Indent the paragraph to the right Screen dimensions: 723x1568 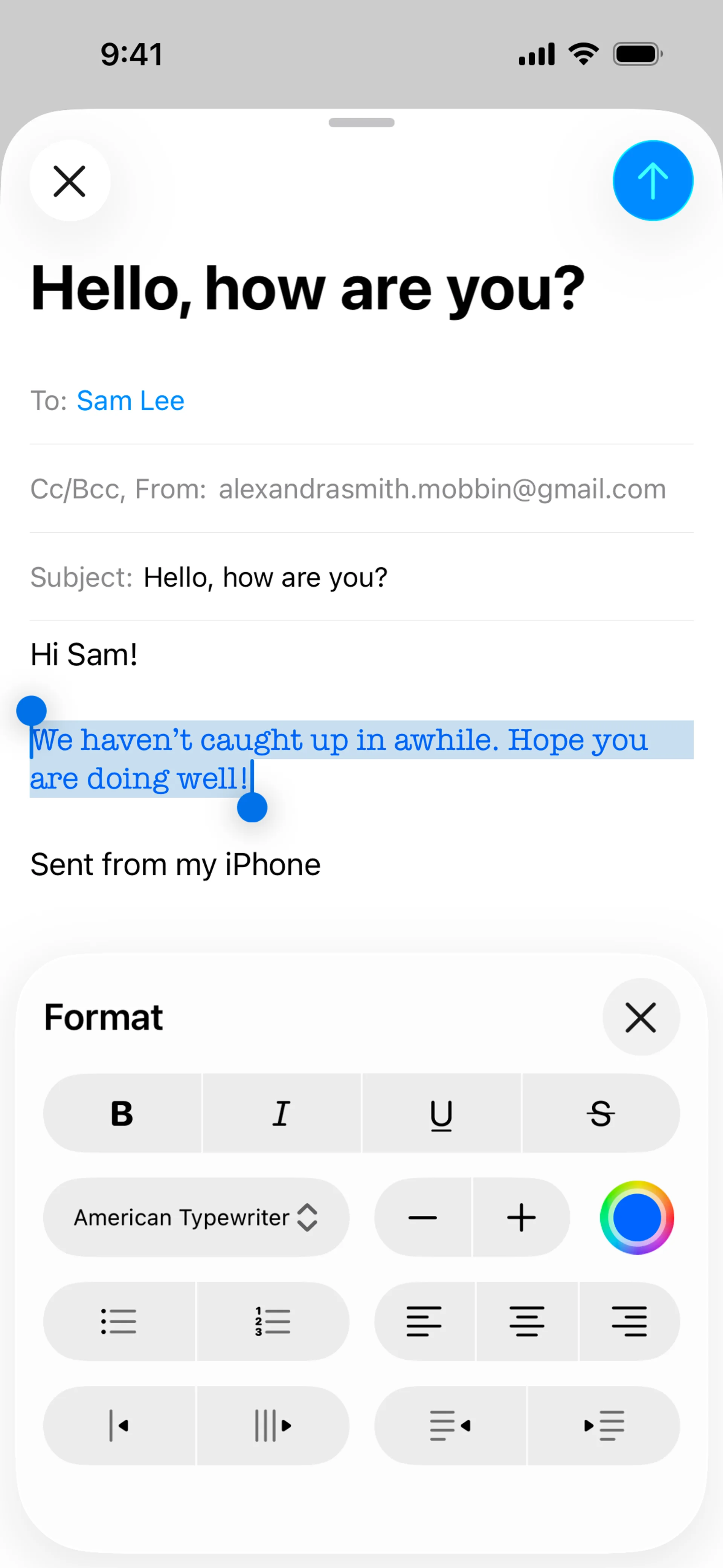pyautogui.click(x=604, y=1426)
